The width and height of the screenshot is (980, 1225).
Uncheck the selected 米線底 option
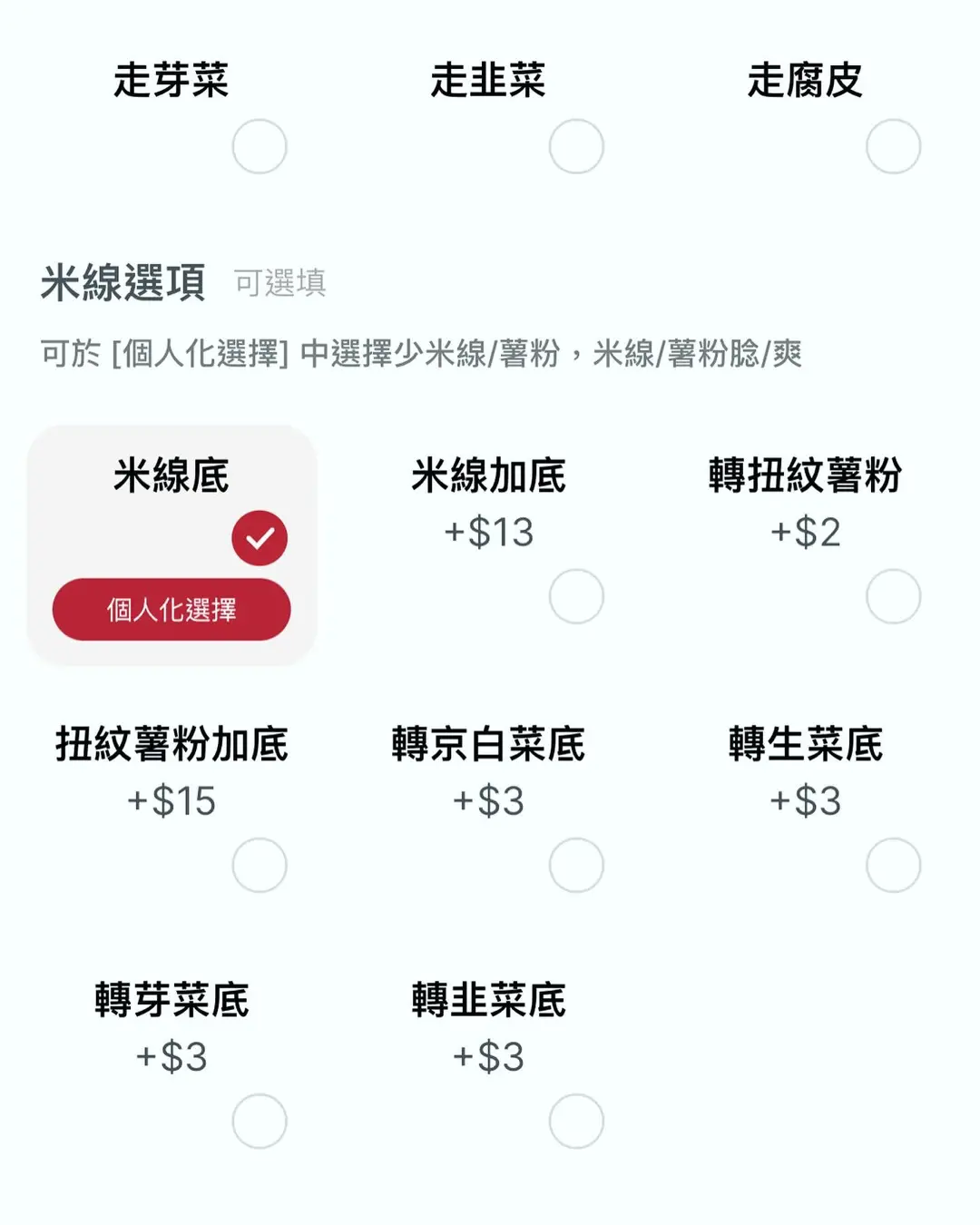coord(260,538)
